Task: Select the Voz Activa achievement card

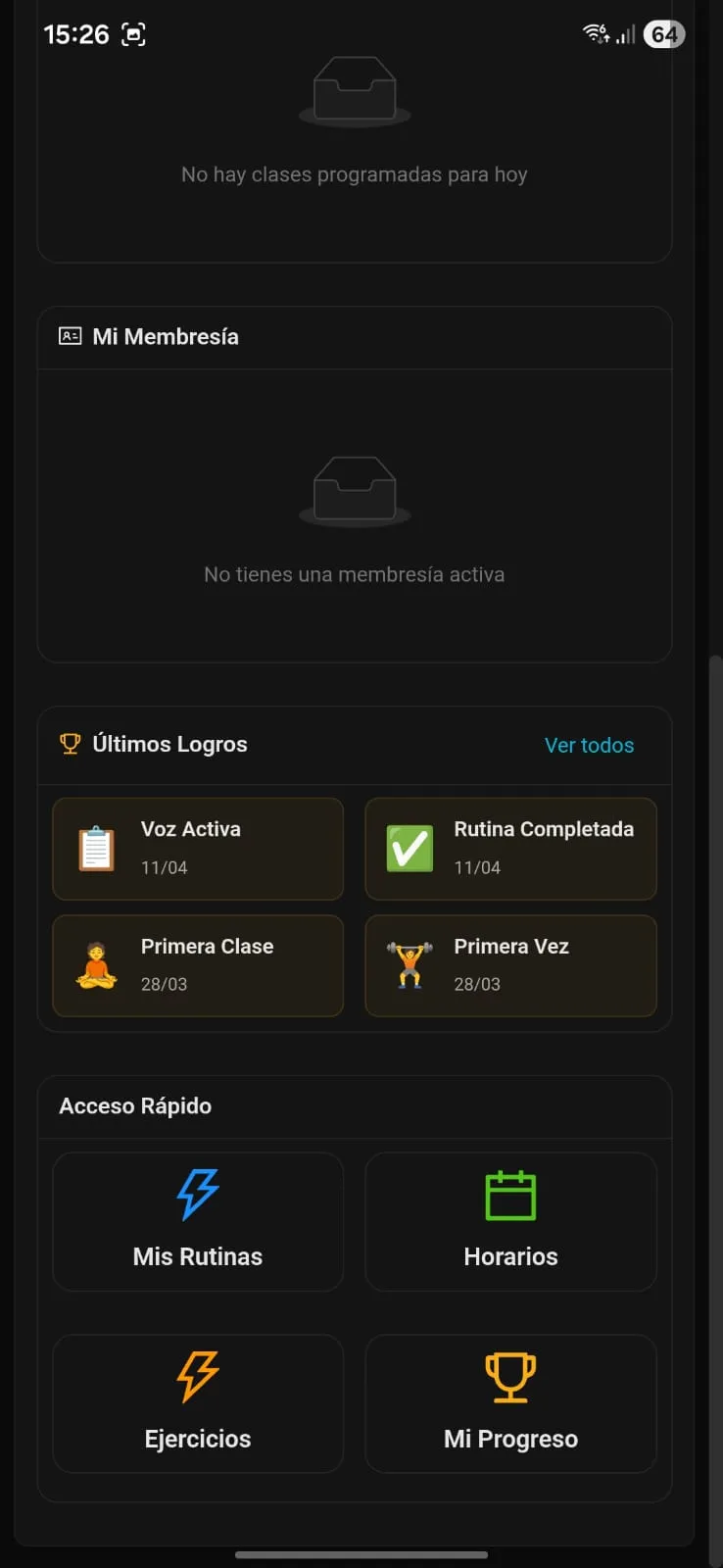Action: point(197,849)
